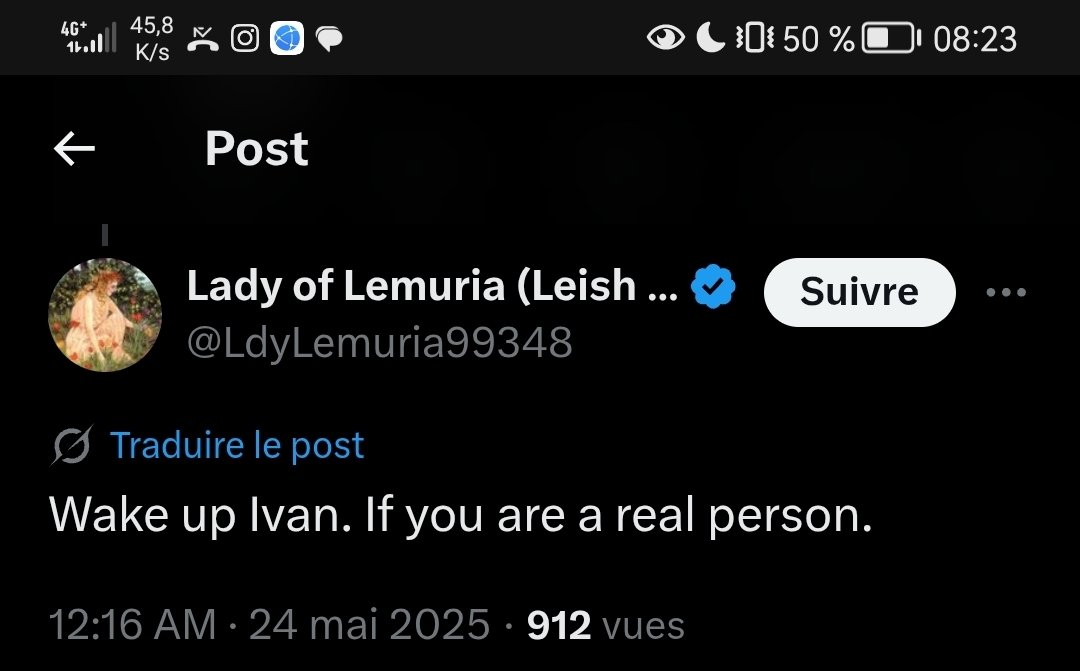Screen dimensions: 1080x671
Task: Go back using the arrow icon
Action: click(74, 150)
